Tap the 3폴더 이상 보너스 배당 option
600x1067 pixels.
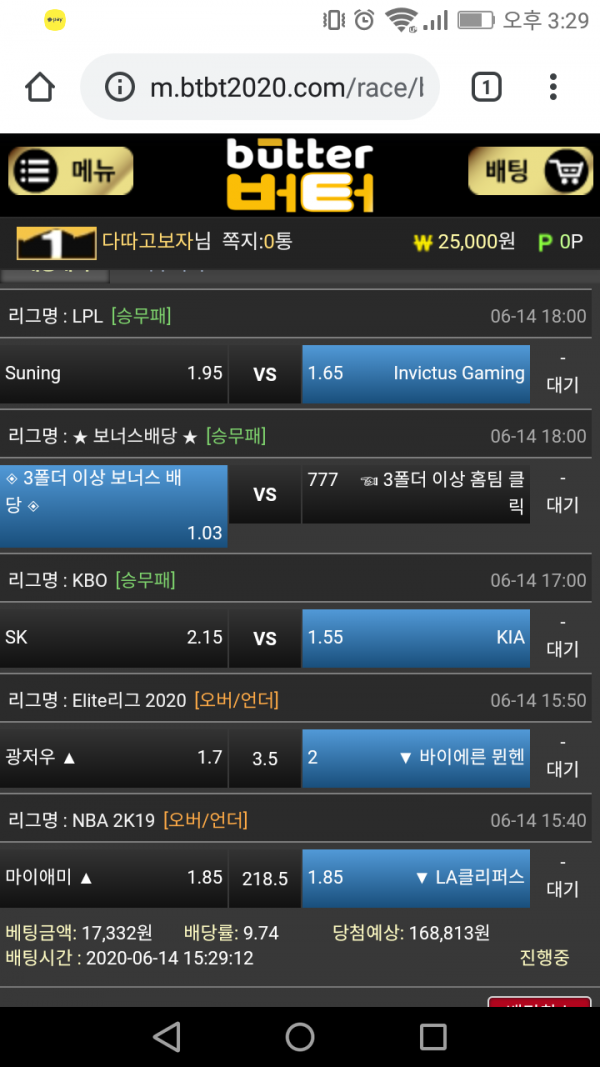tap(114, 505)
